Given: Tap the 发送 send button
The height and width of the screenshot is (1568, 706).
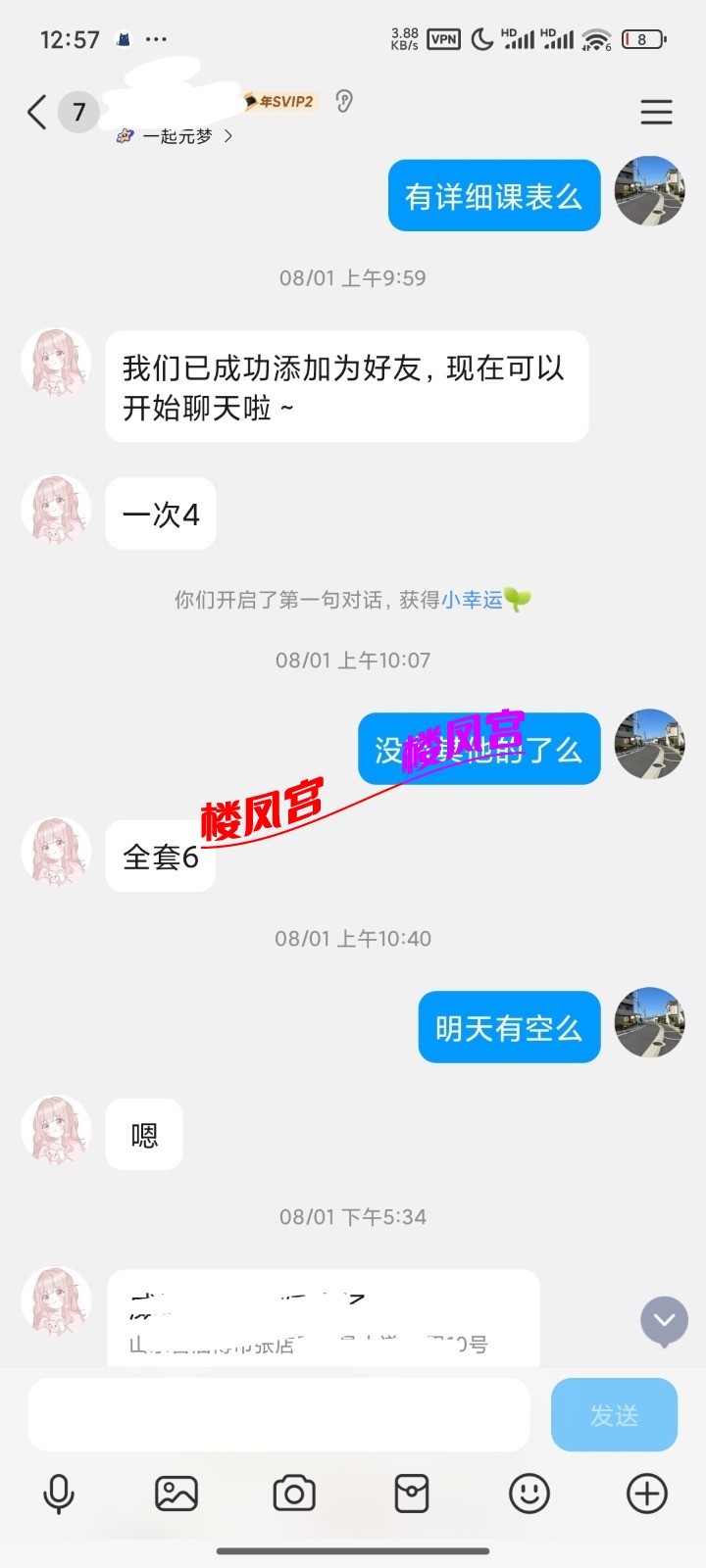Looking at the screenshot, I should 614,1414.
